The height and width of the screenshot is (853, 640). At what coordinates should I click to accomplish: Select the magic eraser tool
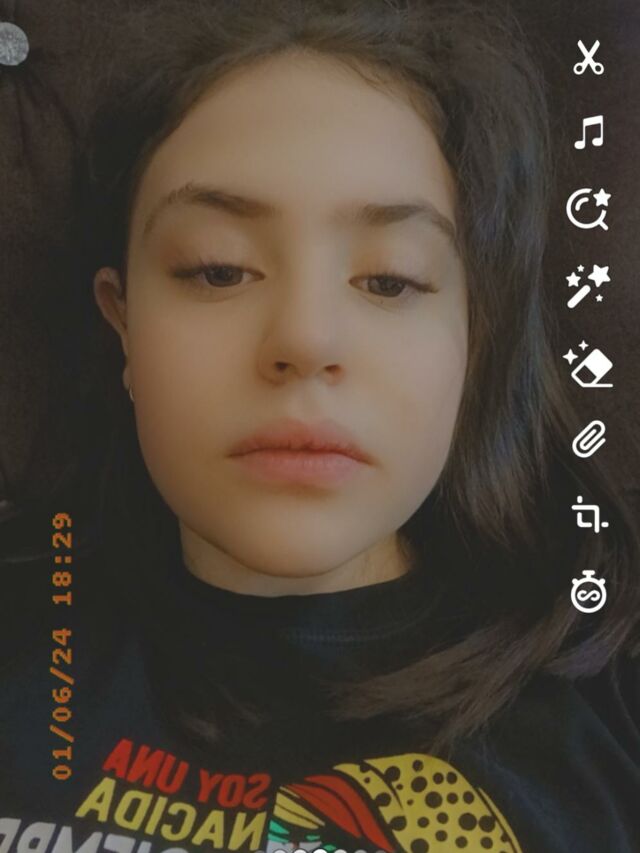(588, 363)
